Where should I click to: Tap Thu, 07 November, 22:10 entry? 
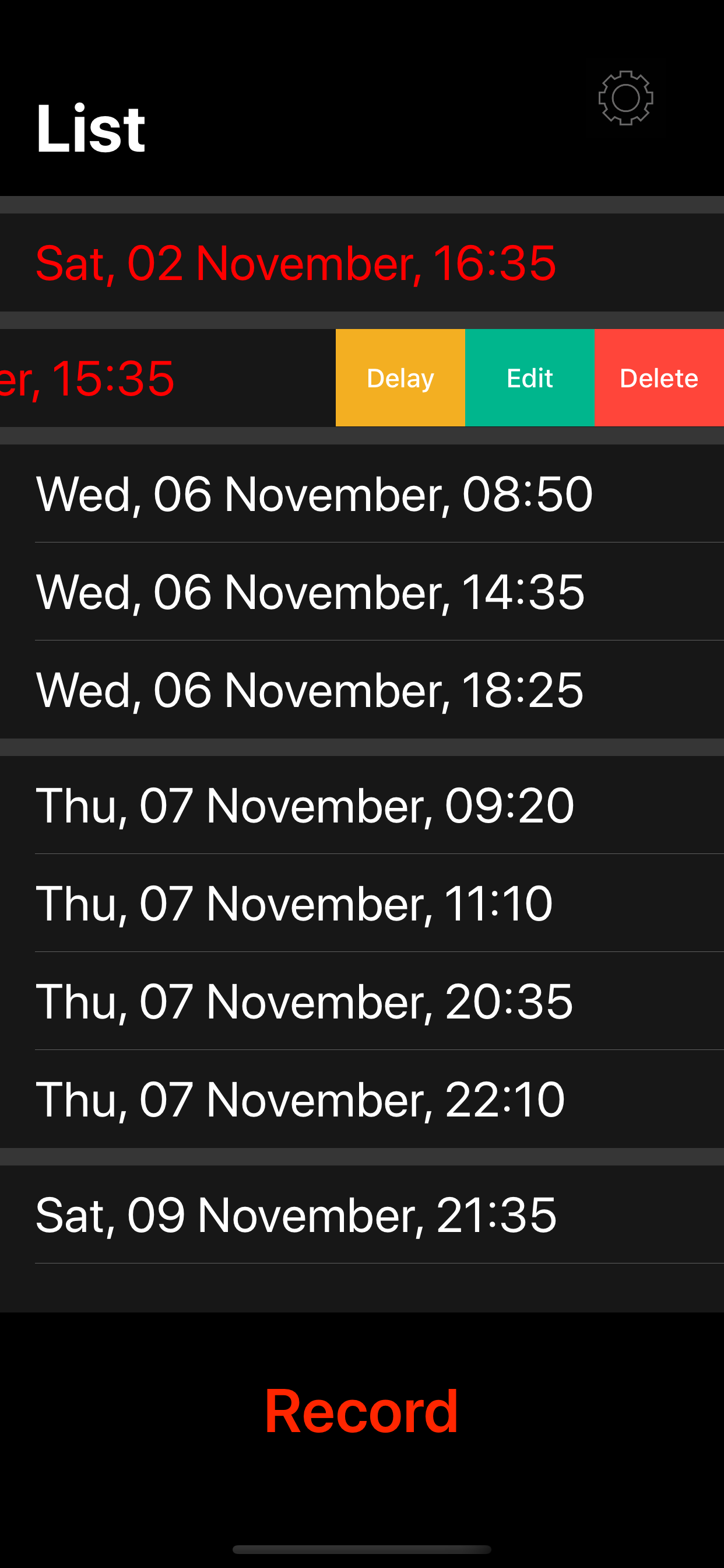[x=362, y=1100]
